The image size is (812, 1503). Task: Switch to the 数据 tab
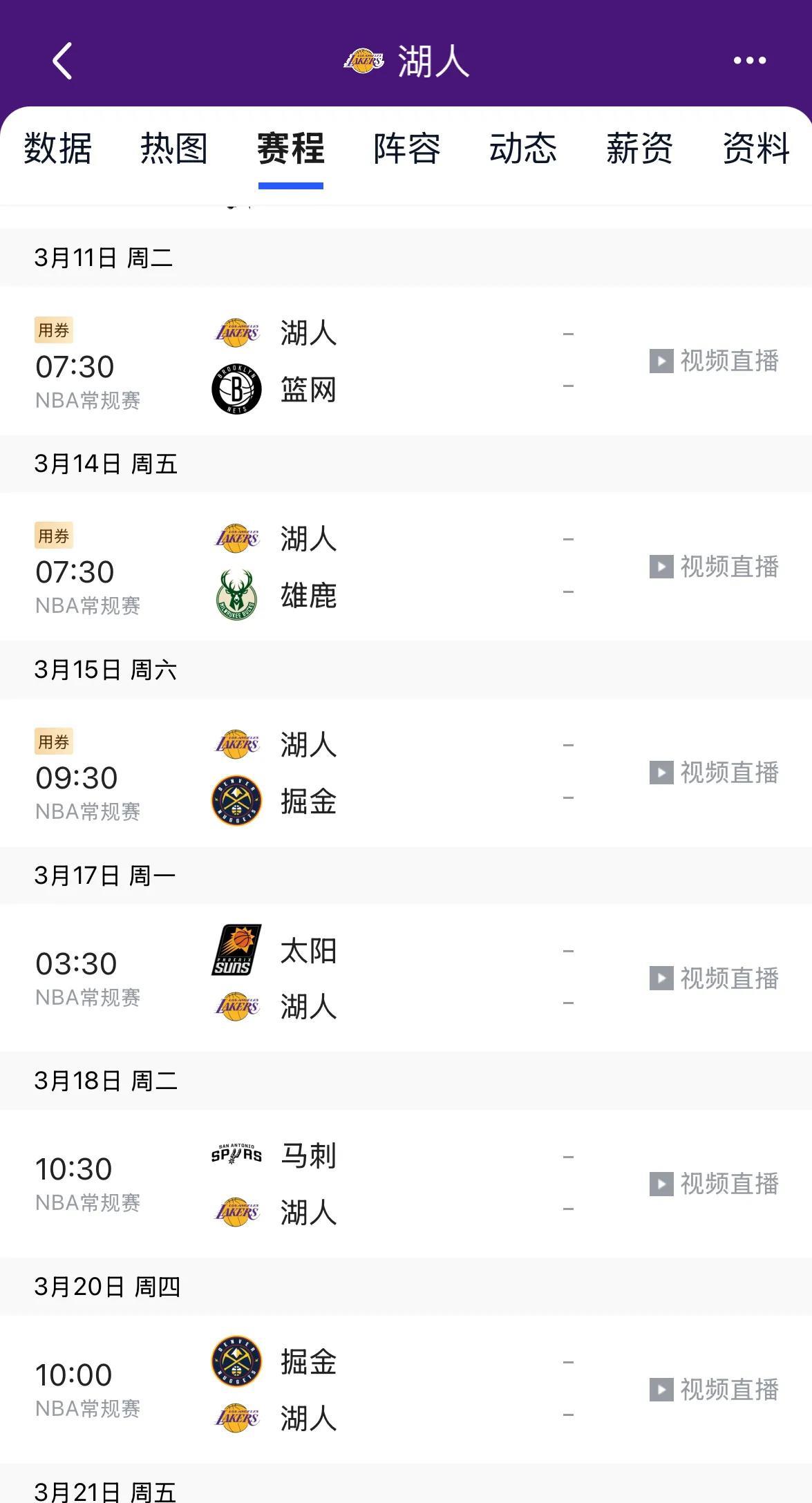click(58, 149)
